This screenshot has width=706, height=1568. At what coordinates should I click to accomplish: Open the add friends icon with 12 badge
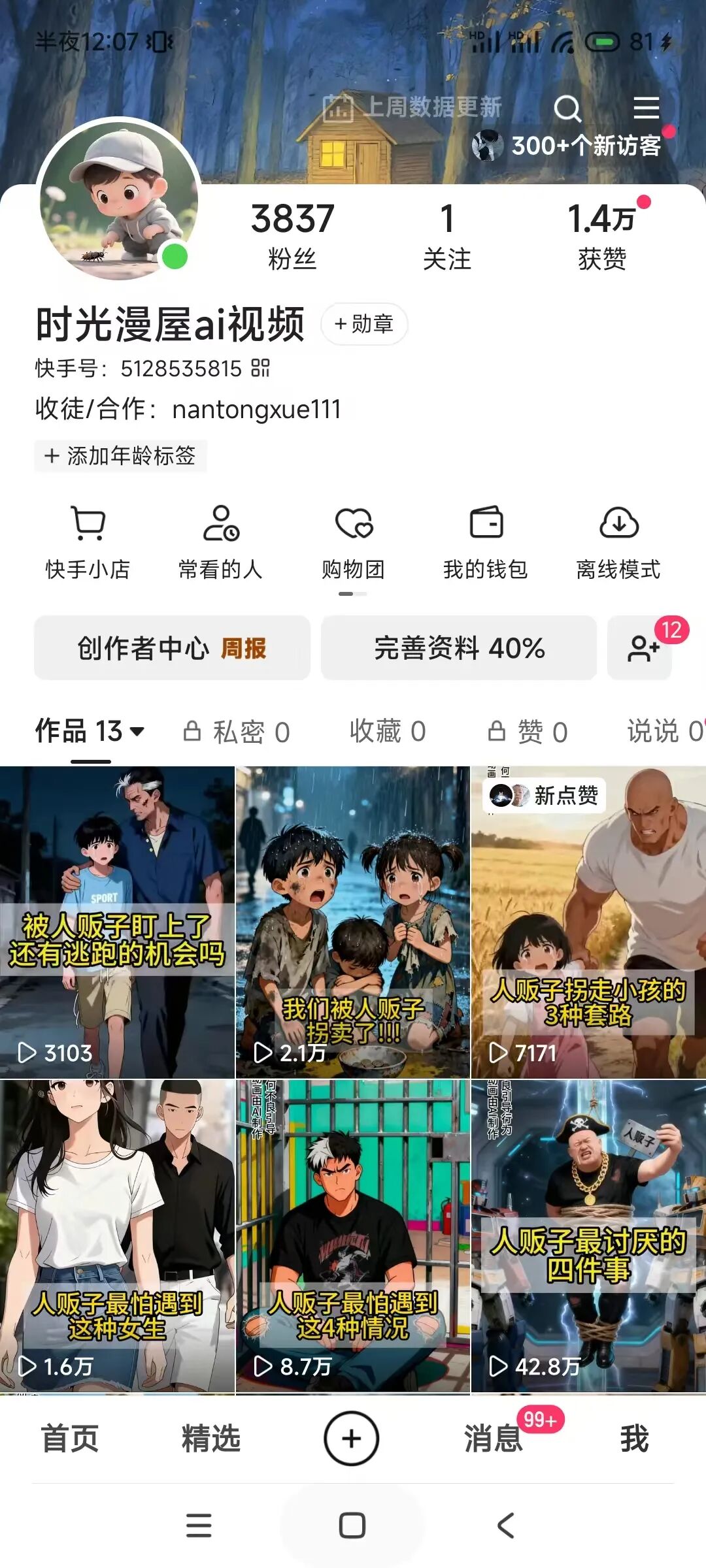[642, 648]
